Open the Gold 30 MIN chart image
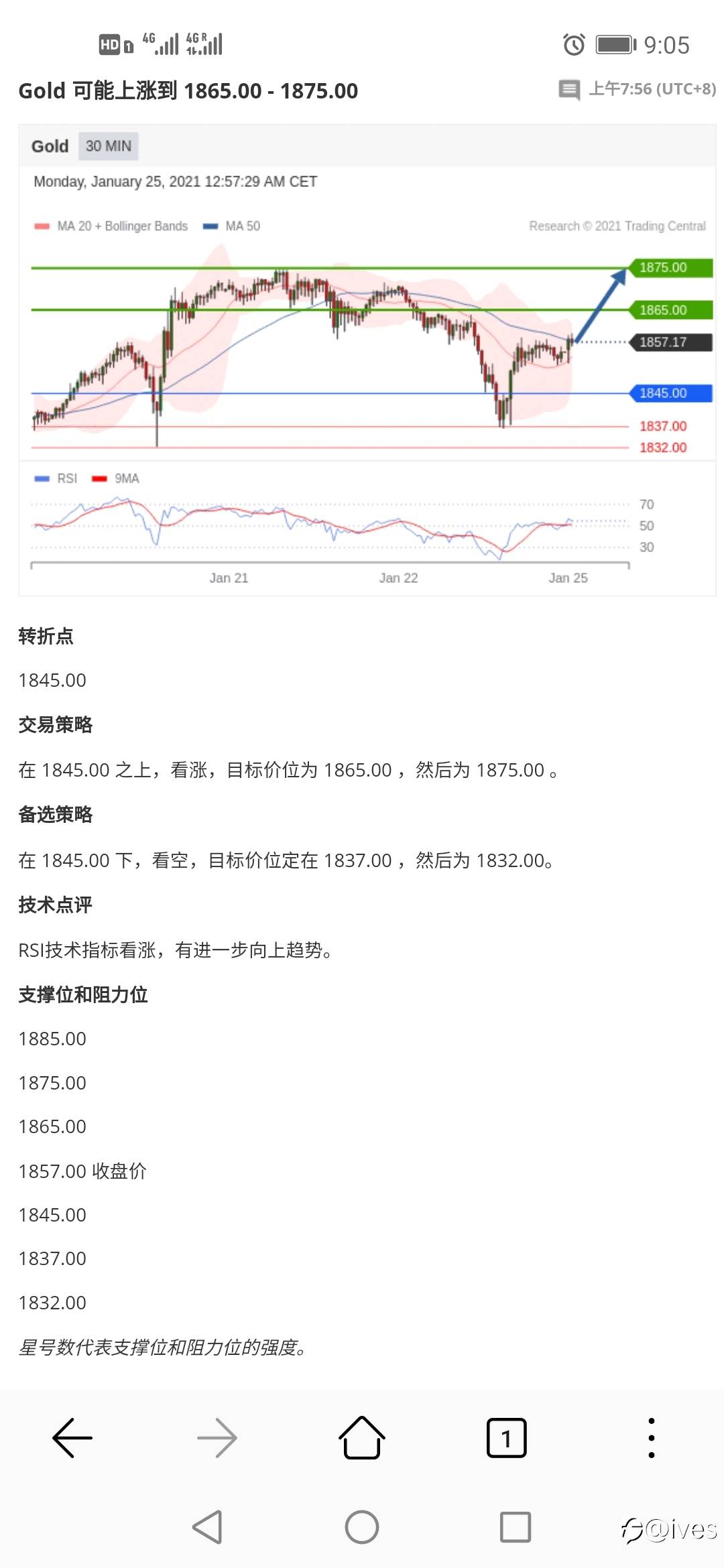 pos(367,360)
